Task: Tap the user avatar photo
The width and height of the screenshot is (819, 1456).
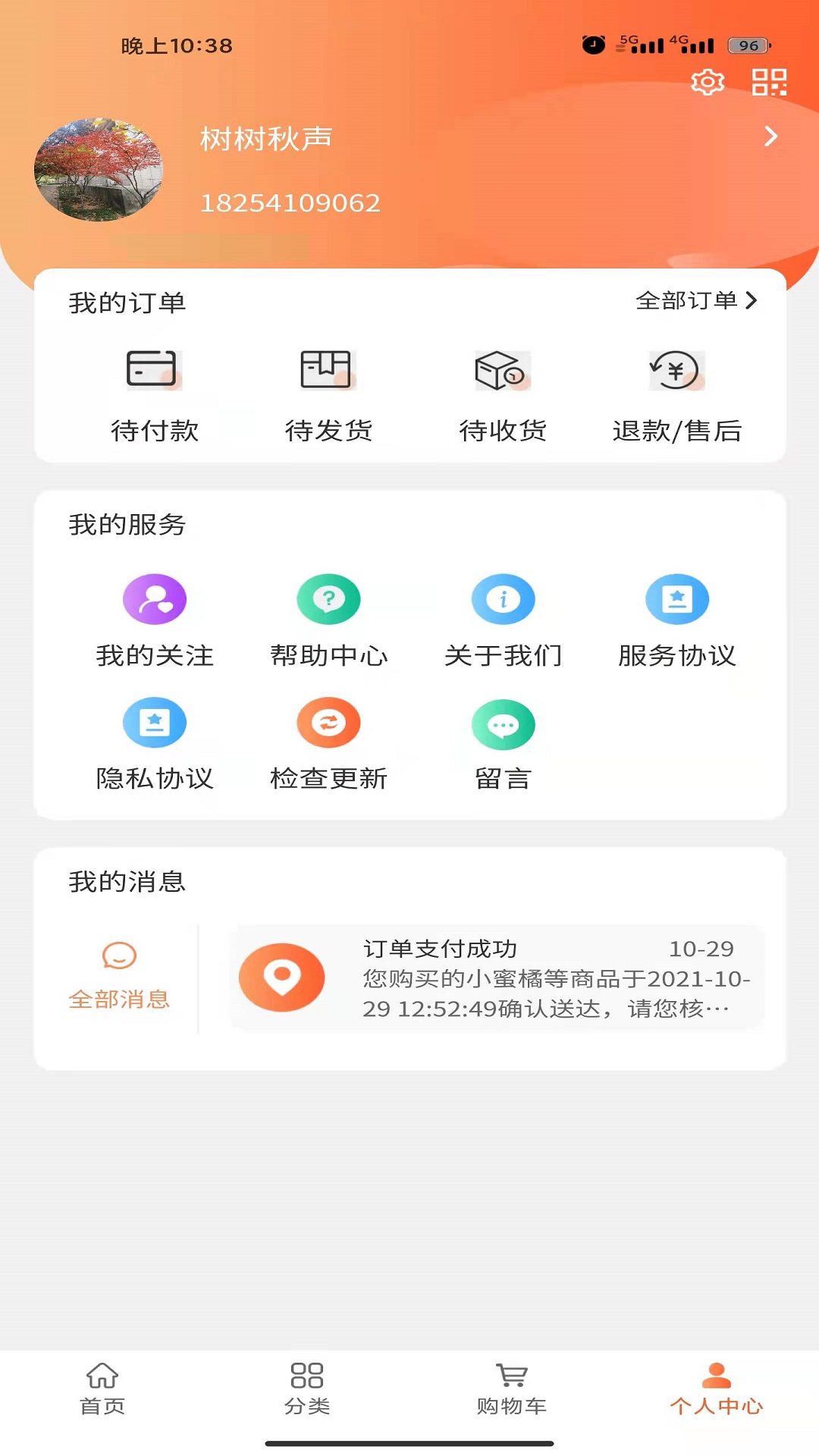Action: click(99, 171)
